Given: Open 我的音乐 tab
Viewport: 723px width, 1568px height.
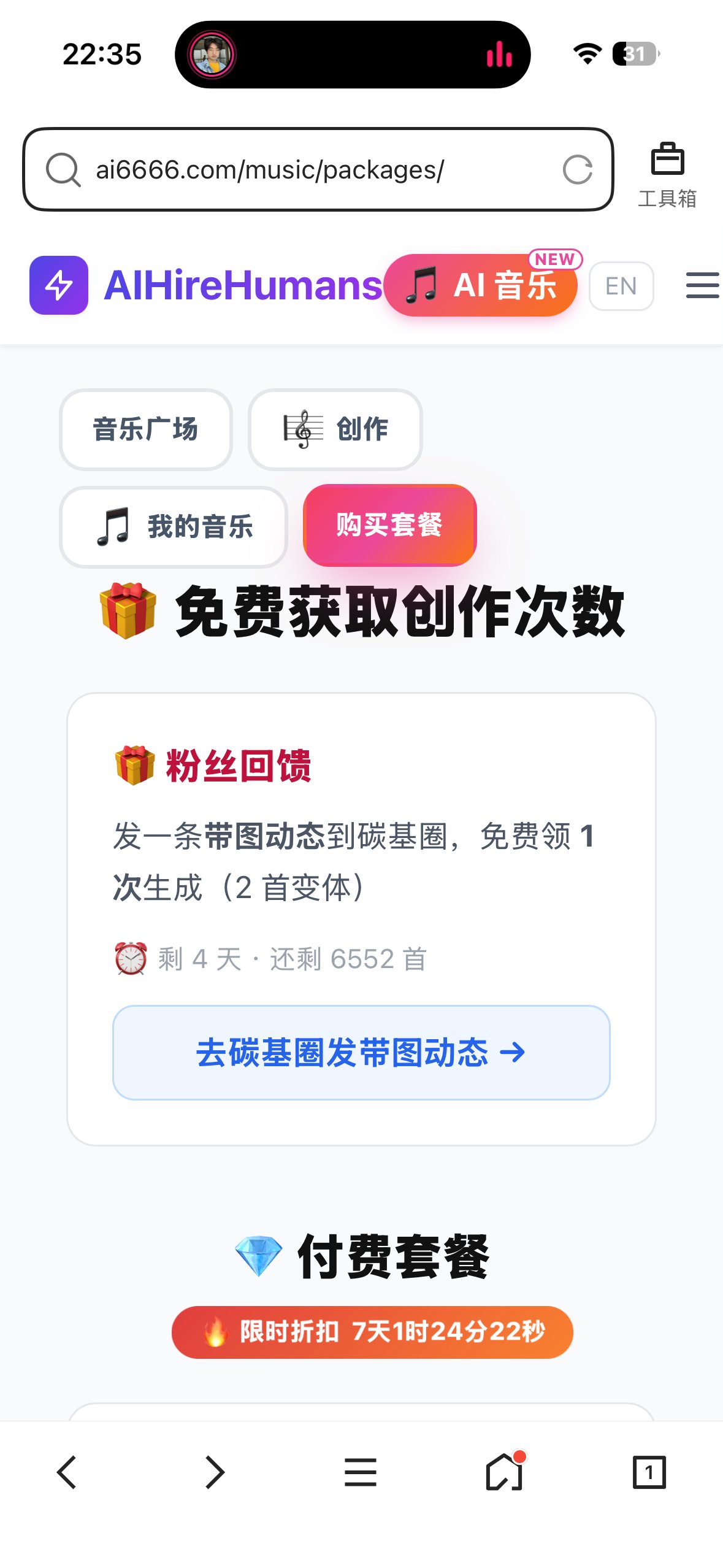Looking at the screenshot, I should 174,527.
